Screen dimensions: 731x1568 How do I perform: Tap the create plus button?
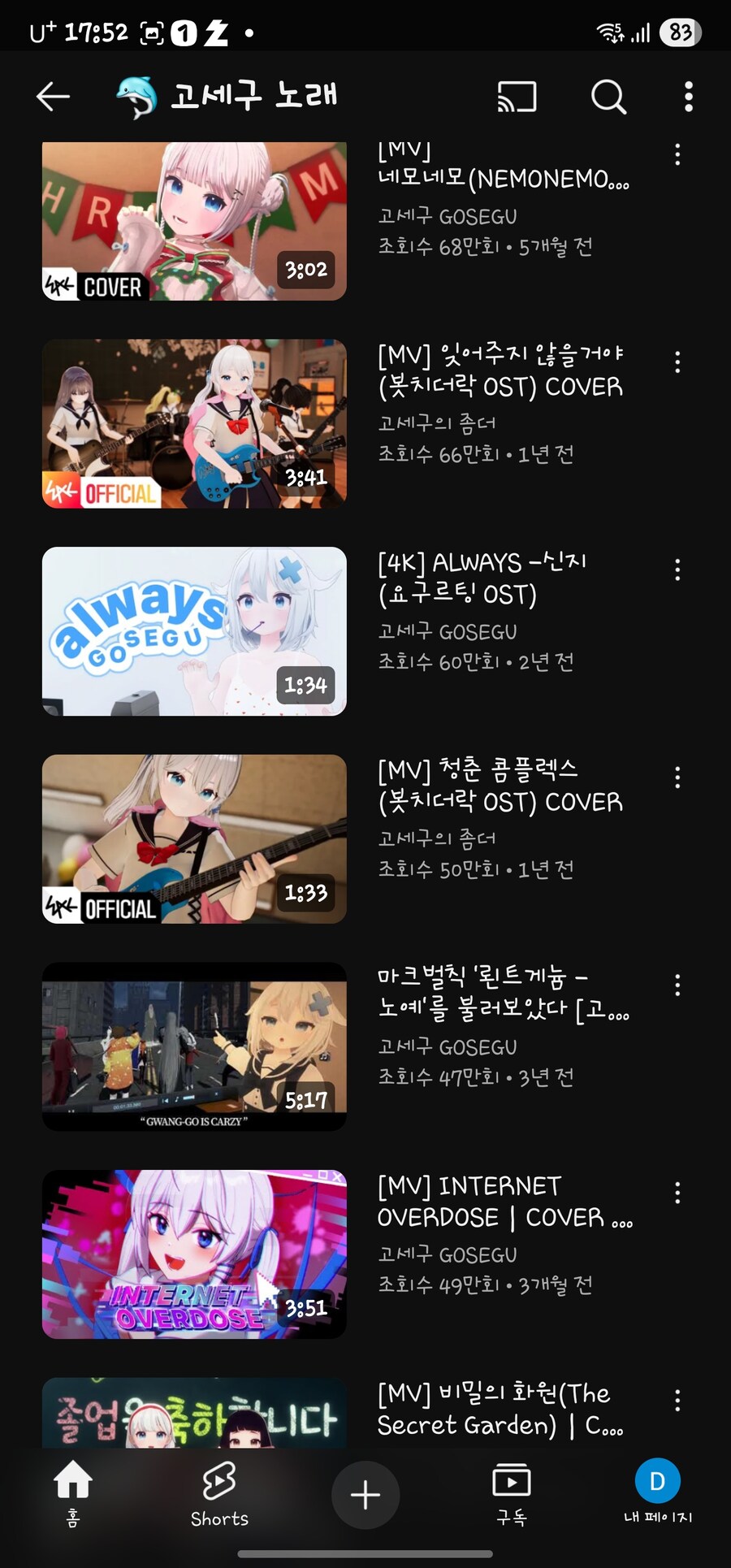pyautogui.click(x=365, y=1495)
